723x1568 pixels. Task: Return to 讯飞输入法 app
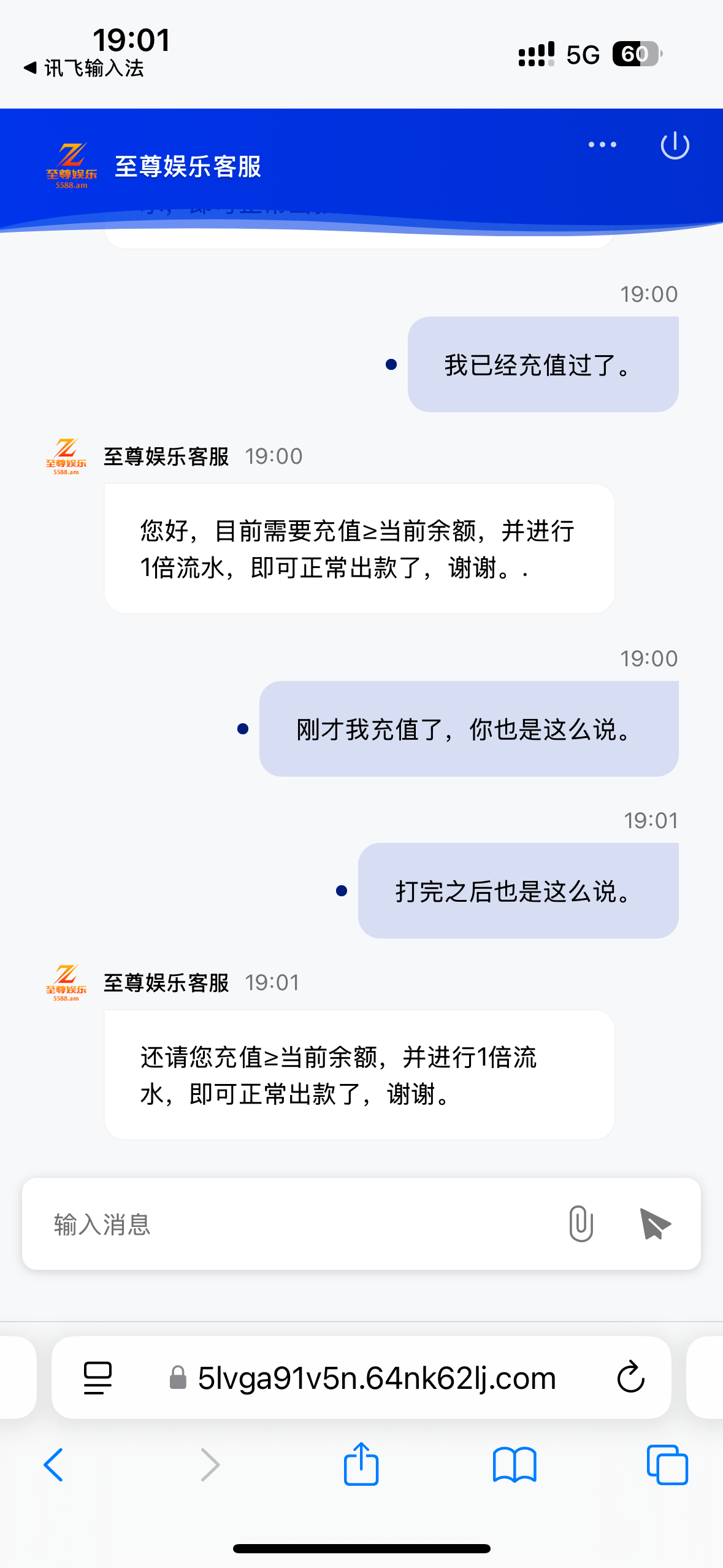click(x=84, y=68)
